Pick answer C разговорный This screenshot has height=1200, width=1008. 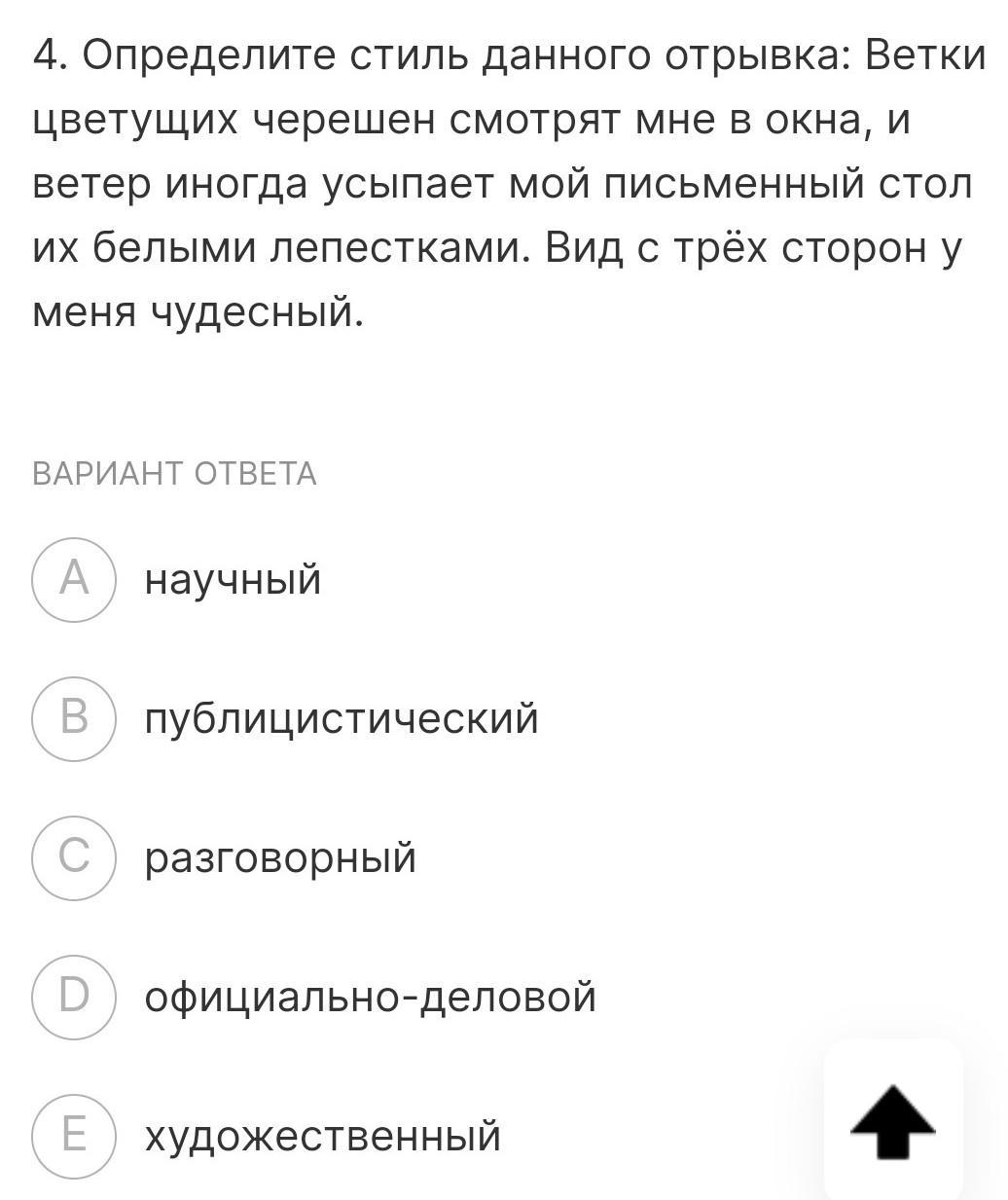pos(74,858)
